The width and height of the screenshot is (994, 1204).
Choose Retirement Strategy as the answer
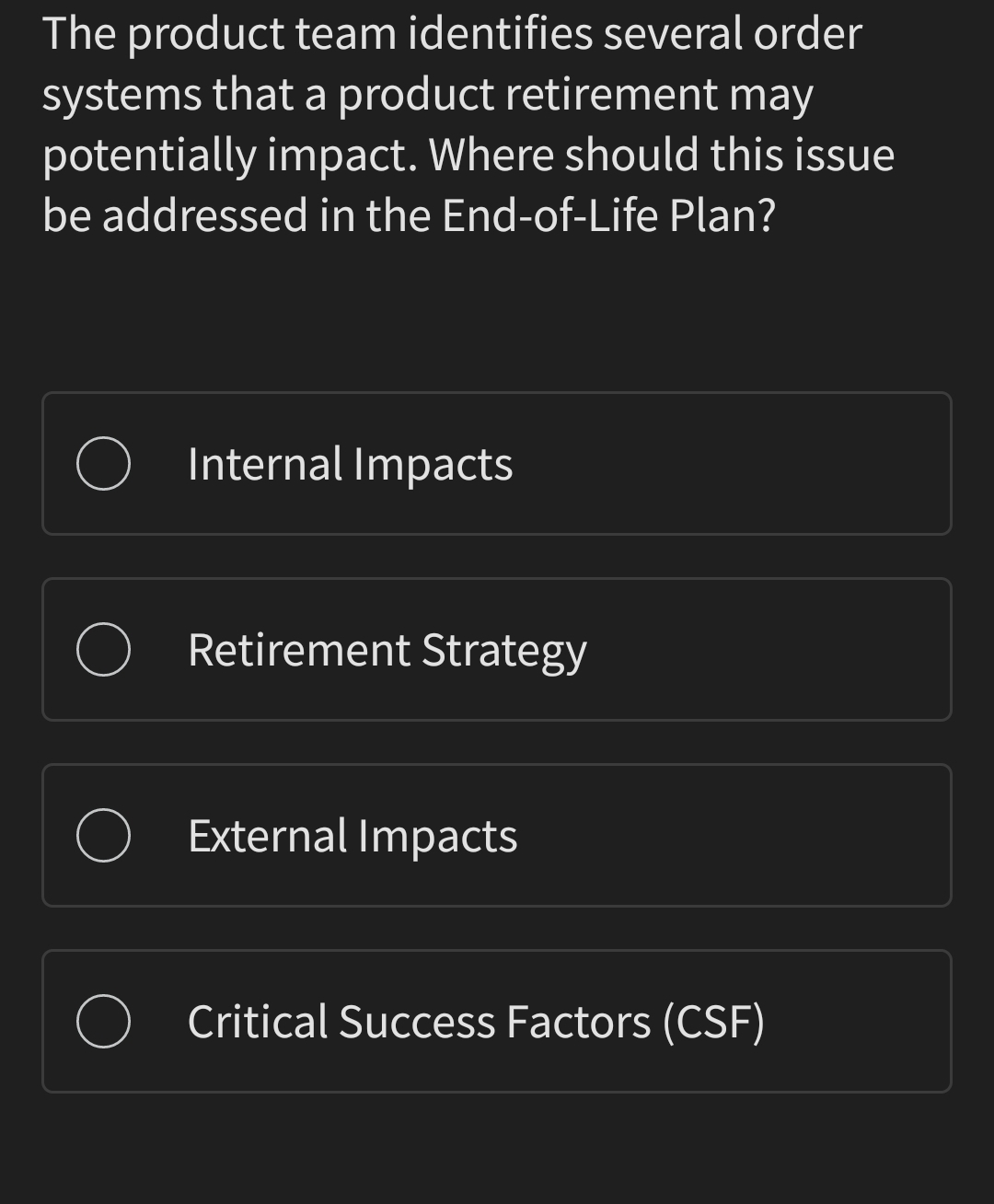point(103,650)
